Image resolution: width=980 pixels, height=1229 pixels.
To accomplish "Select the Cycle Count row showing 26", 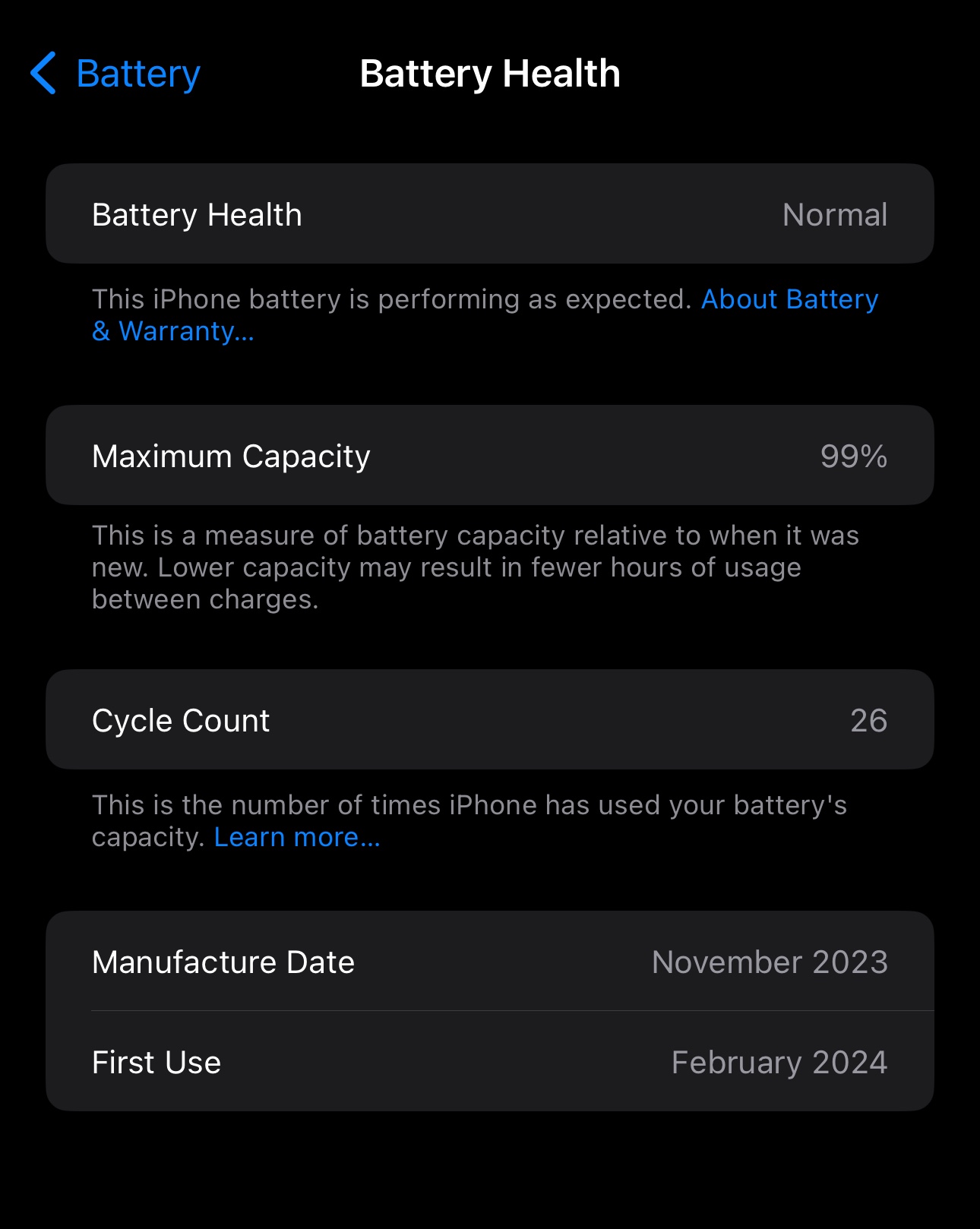I will pos(490,719).
